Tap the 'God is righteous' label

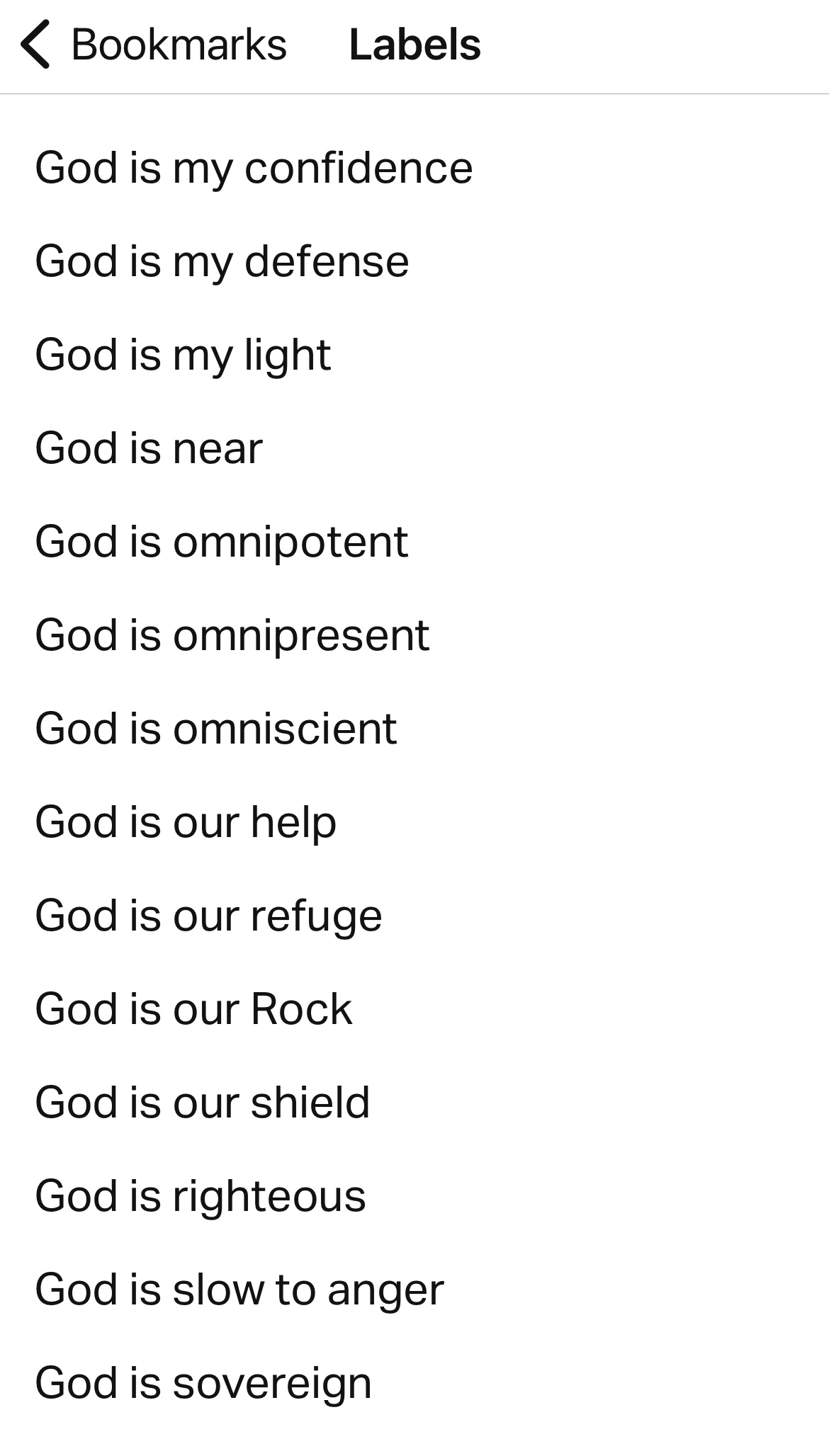tap(200, 1197)
